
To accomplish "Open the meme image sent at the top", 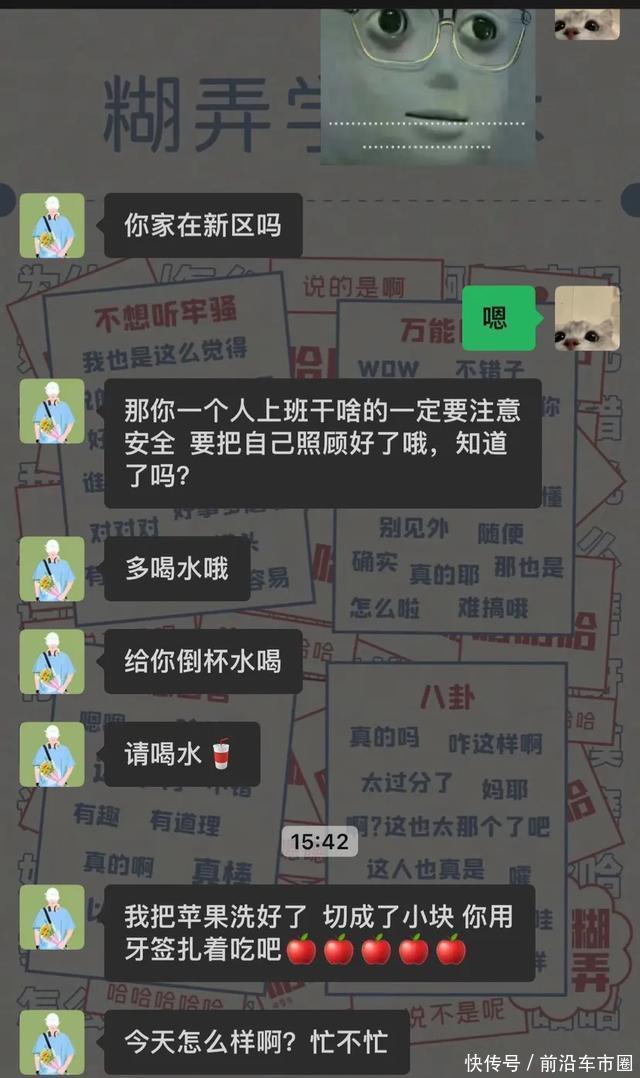I will [428, 82].
